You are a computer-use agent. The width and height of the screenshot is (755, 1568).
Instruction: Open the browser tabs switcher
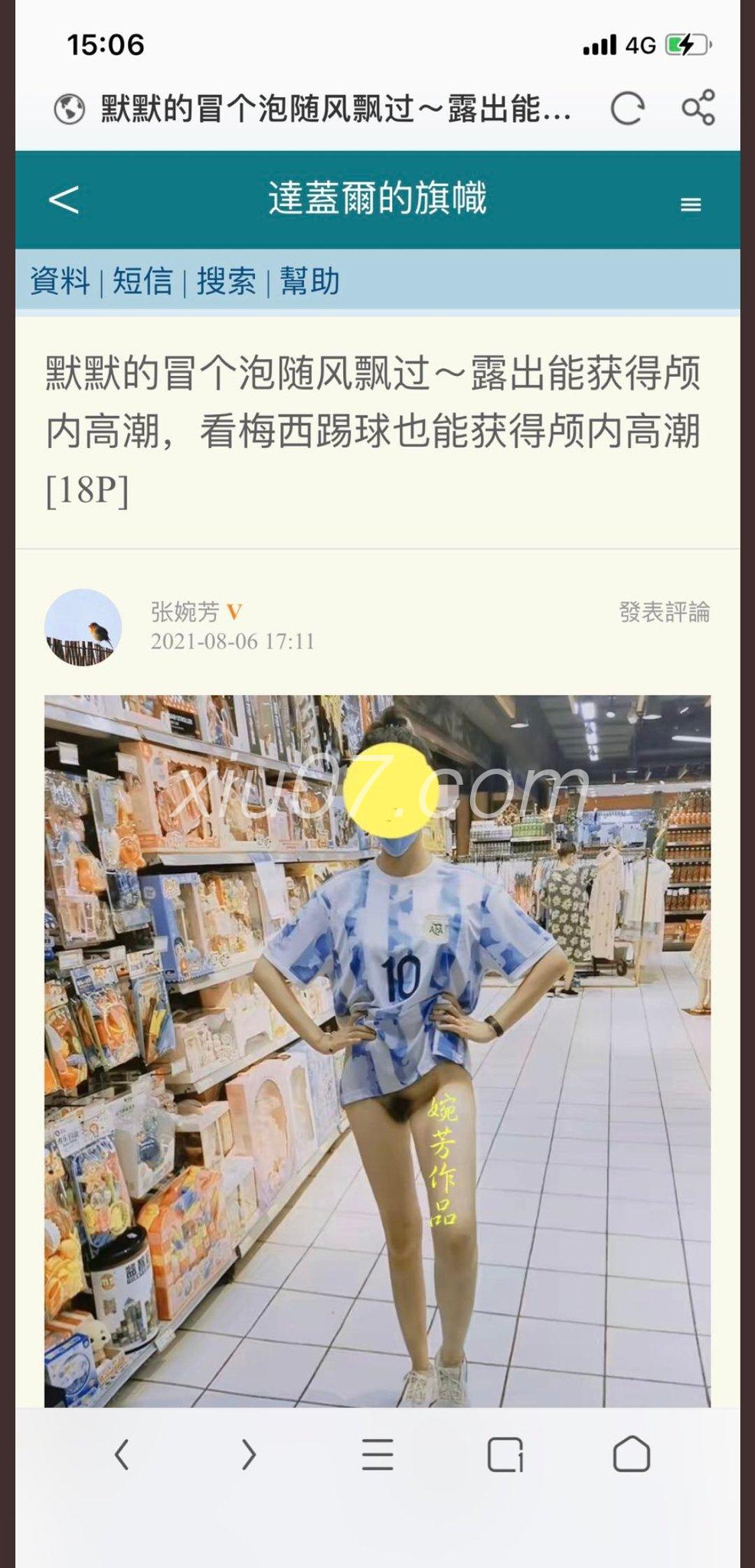pos(505,1453)
